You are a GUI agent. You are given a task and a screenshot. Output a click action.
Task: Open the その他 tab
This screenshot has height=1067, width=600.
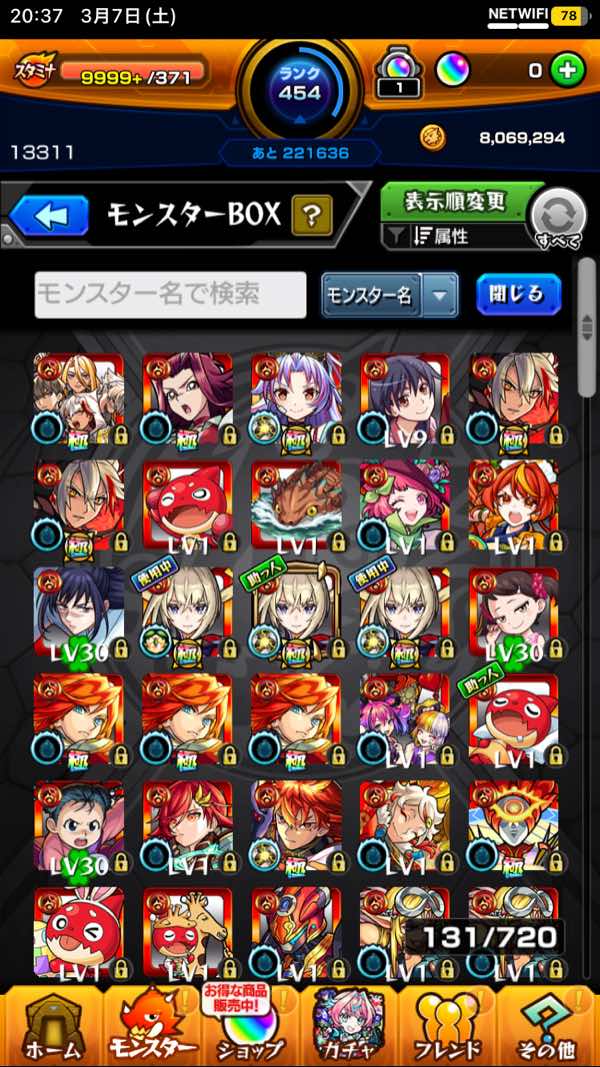548,1028
